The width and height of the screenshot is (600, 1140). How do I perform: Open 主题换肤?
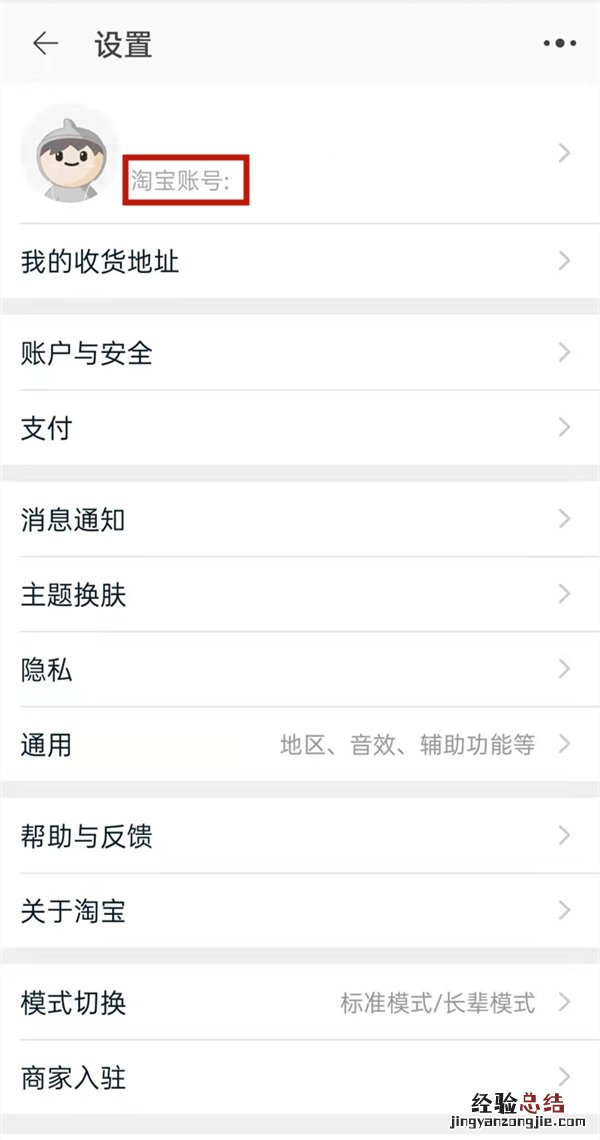tap(300, 595)
